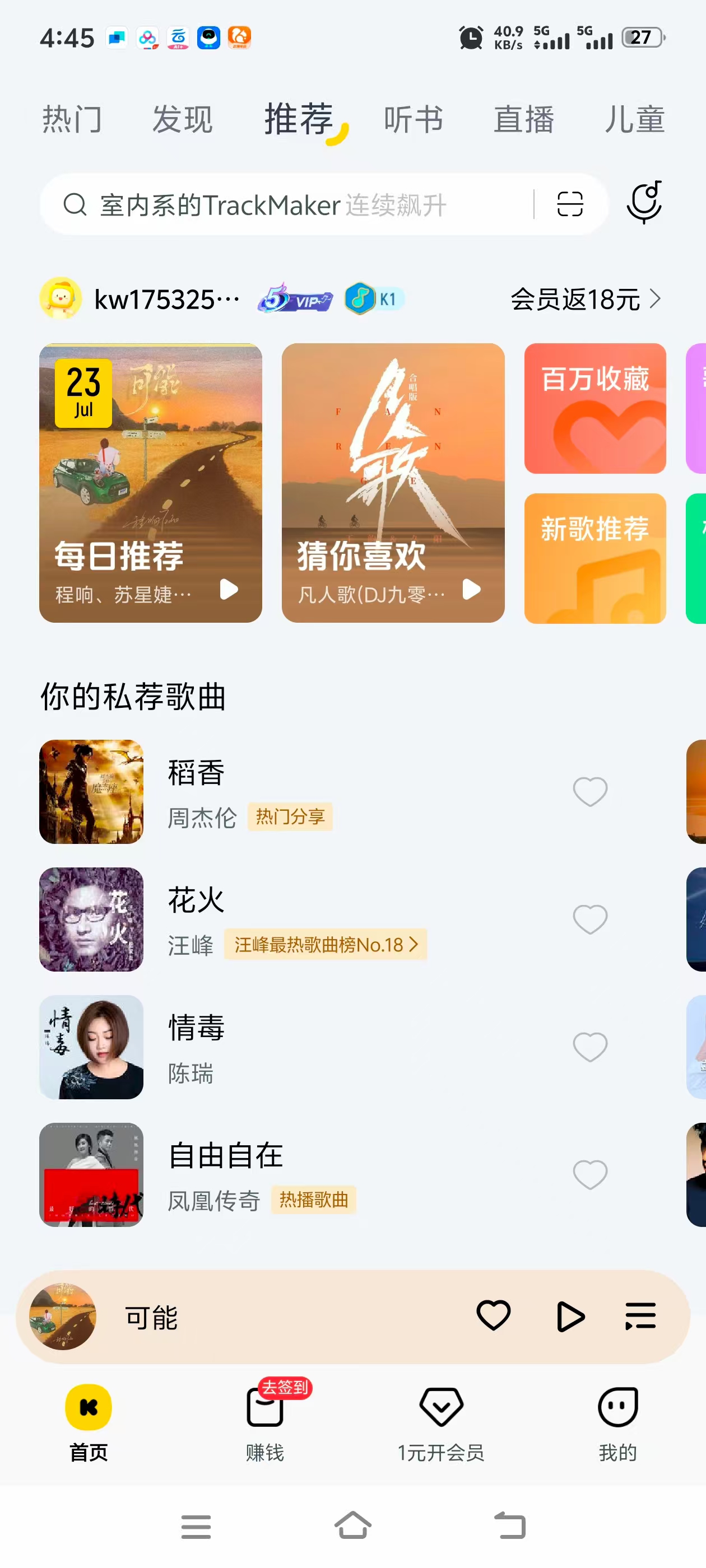Image resolution: width=706 pixels, height=1568 pixels.
Task: Like the song 稻香
Action: (589, 791)
